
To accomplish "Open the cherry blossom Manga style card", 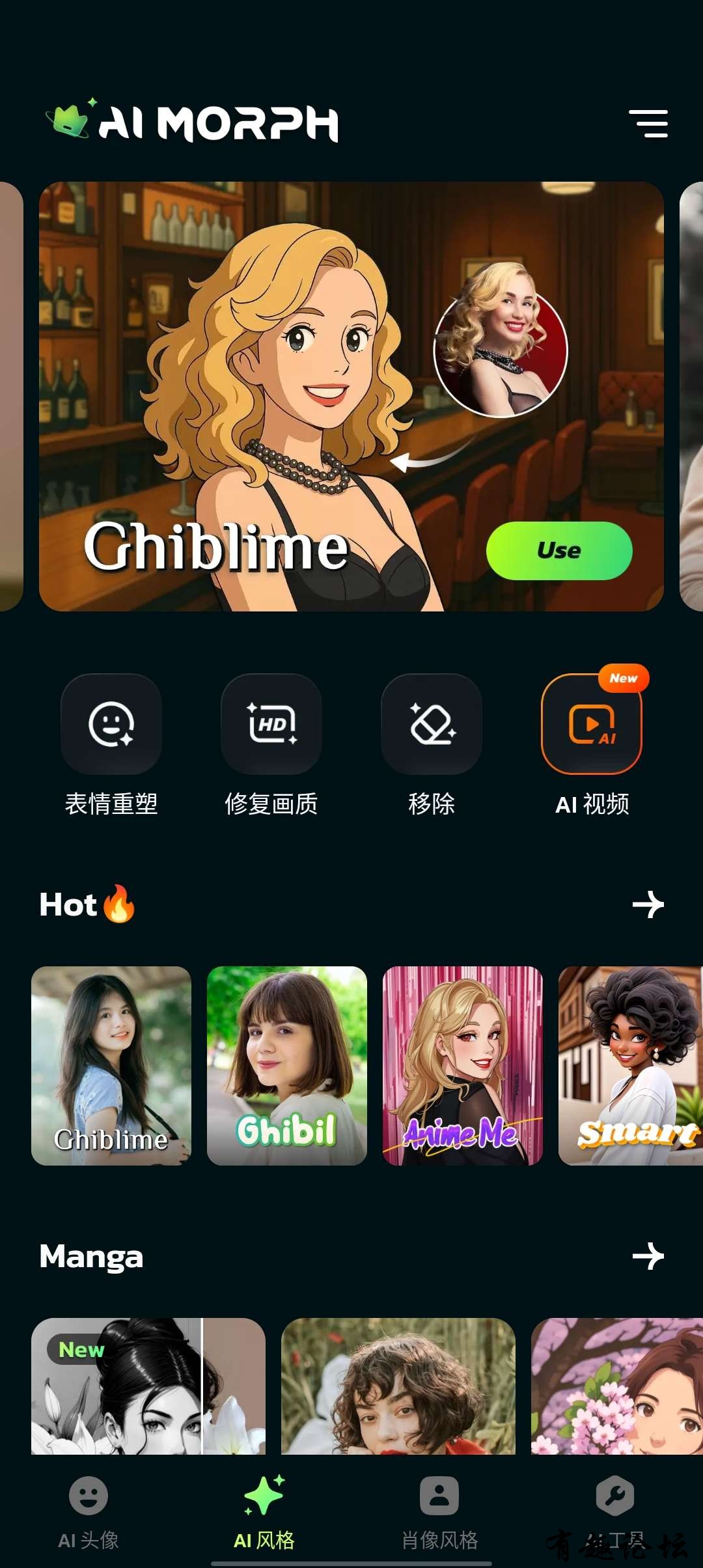I will 617,1387.
